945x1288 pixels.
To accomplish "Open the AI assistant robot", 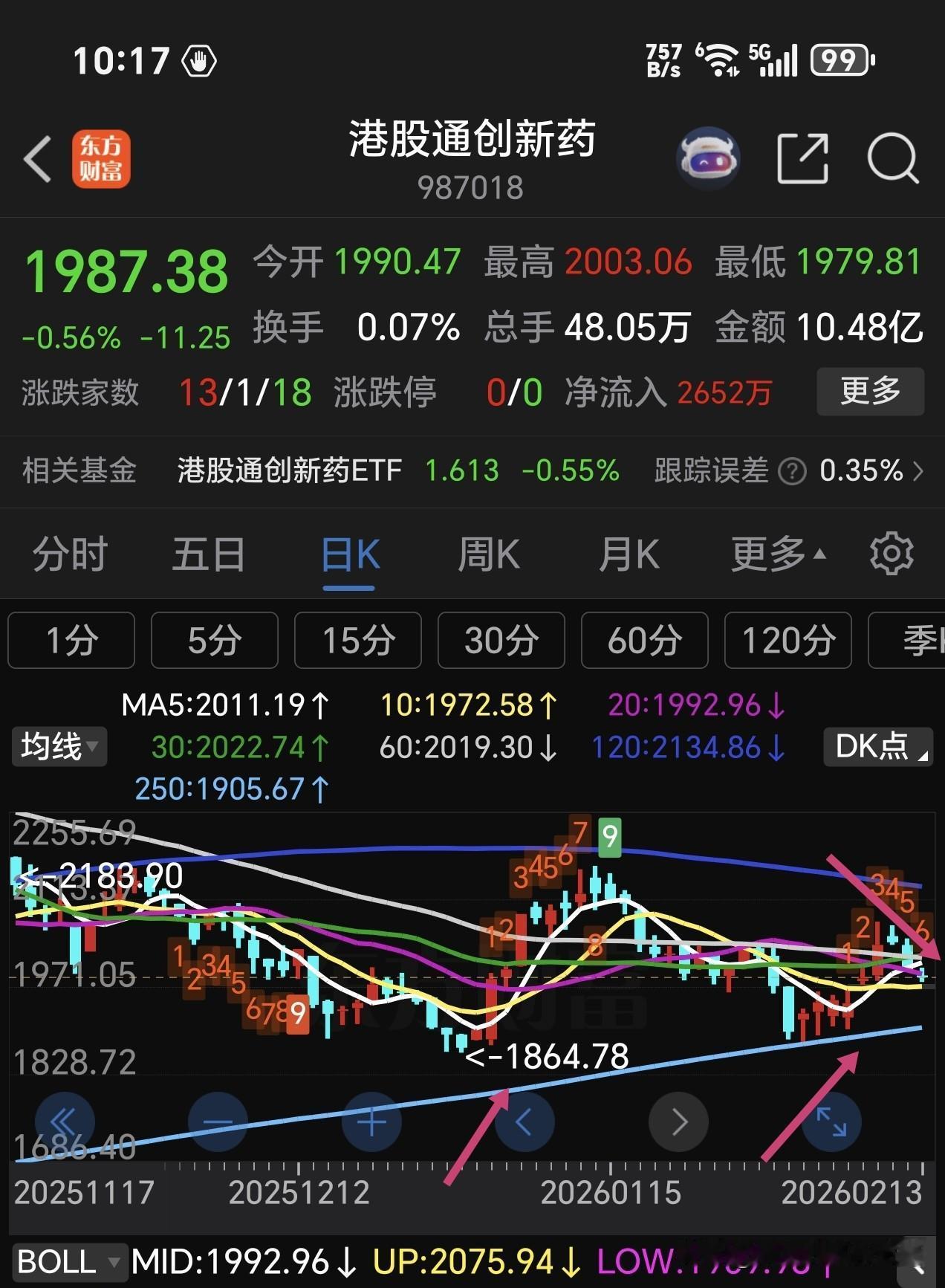I will coord(709,158).
